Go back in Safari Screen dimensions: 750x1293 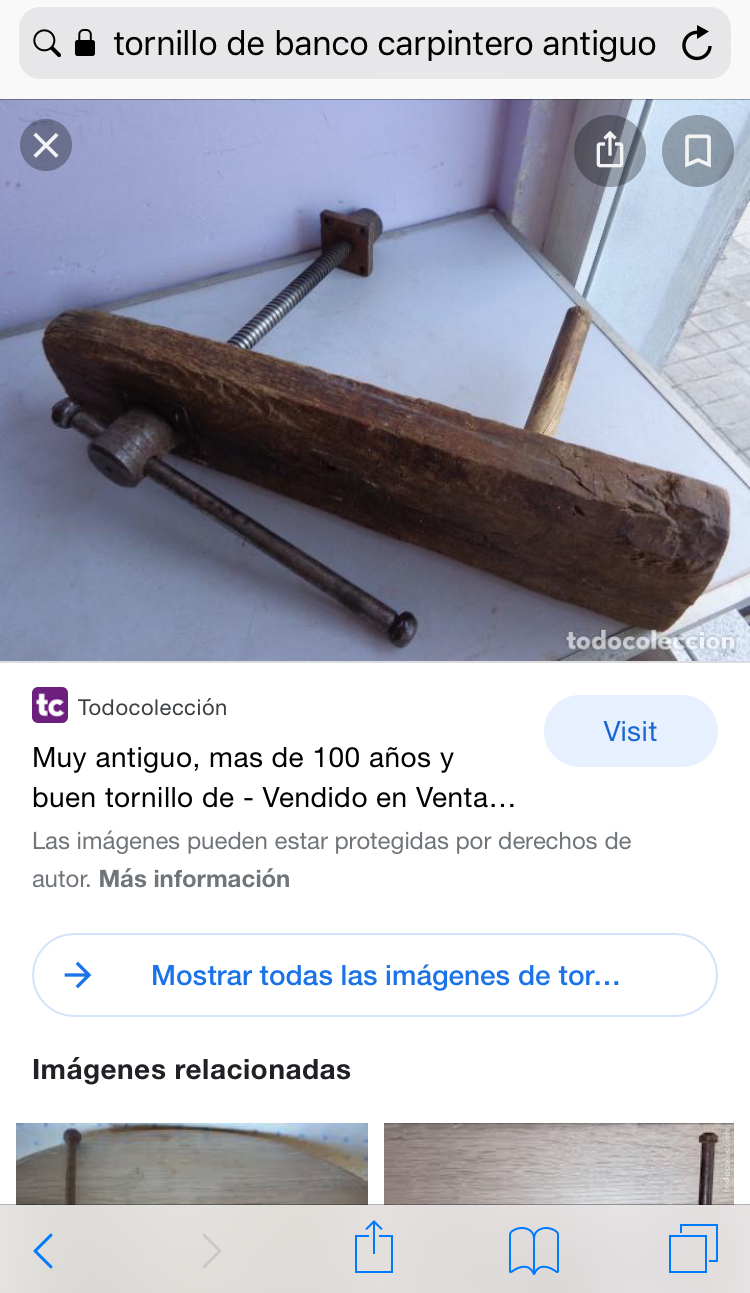pos(43,1250)
